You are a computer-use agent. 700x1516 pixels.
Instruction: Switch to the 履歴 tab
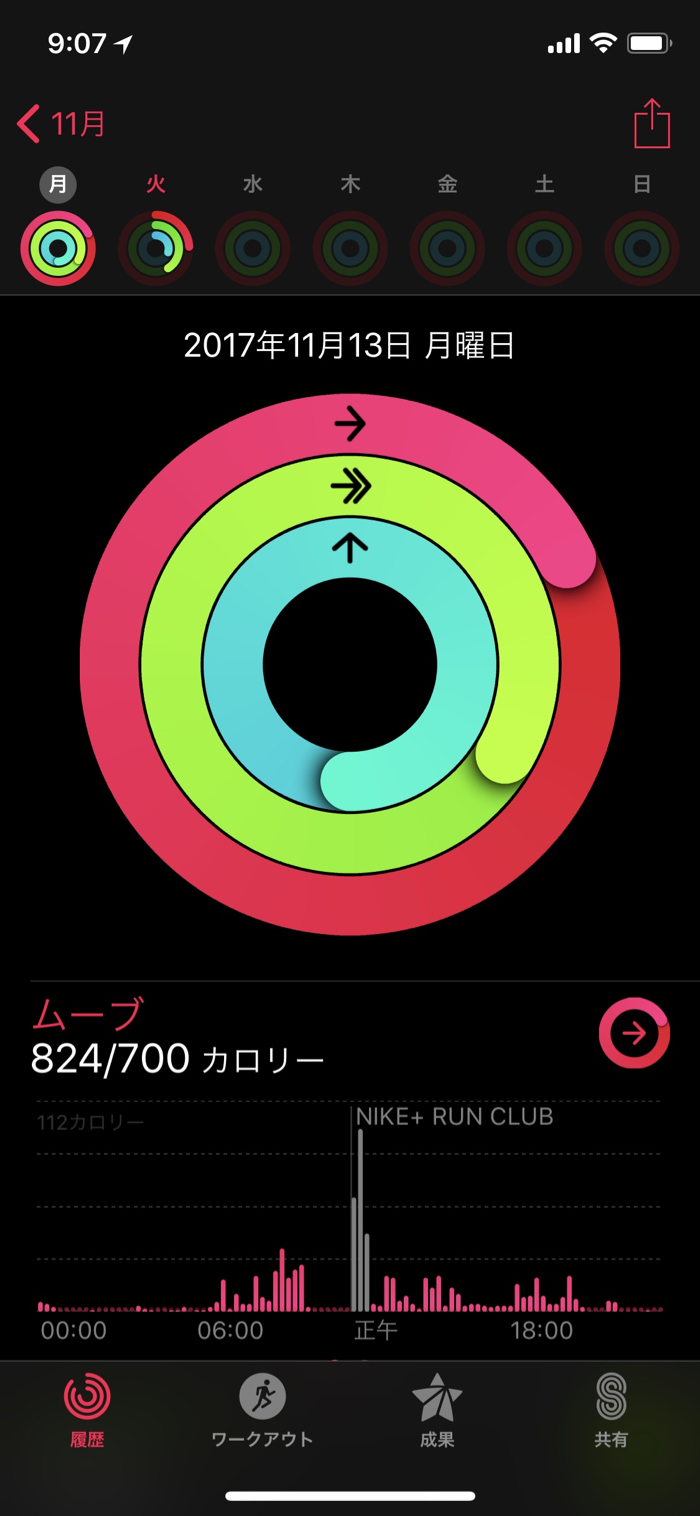tap(87, 1410)
